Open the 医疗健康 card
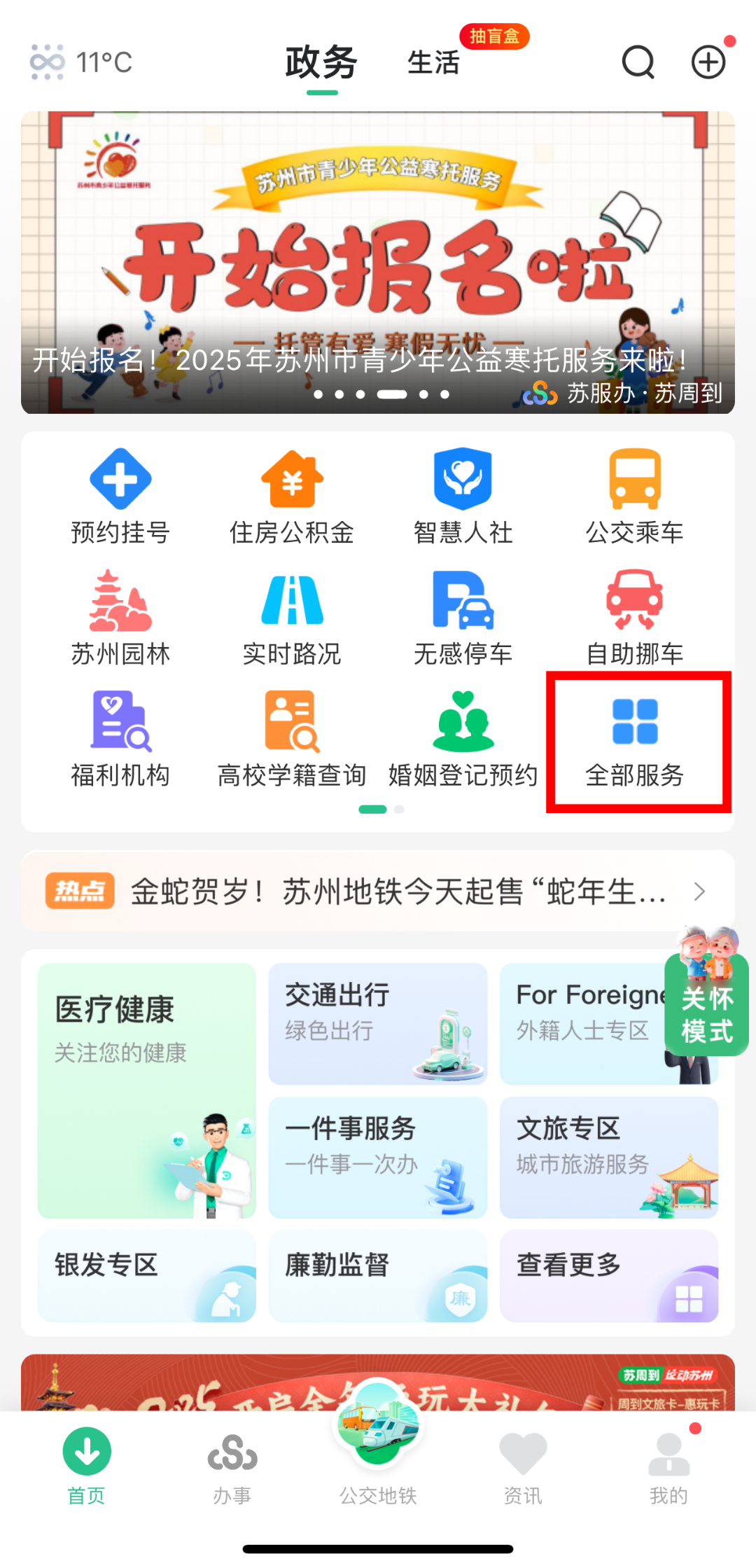Viewport: 756px width, 1568px height. coord(146,1090)
